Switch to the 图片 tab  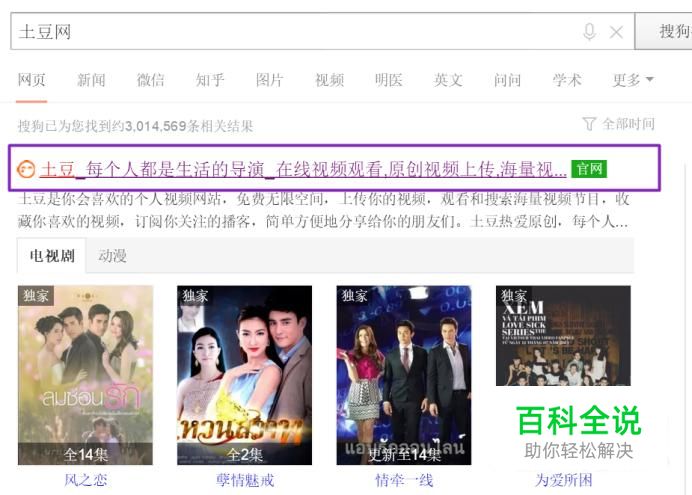(x=269, y=80)
